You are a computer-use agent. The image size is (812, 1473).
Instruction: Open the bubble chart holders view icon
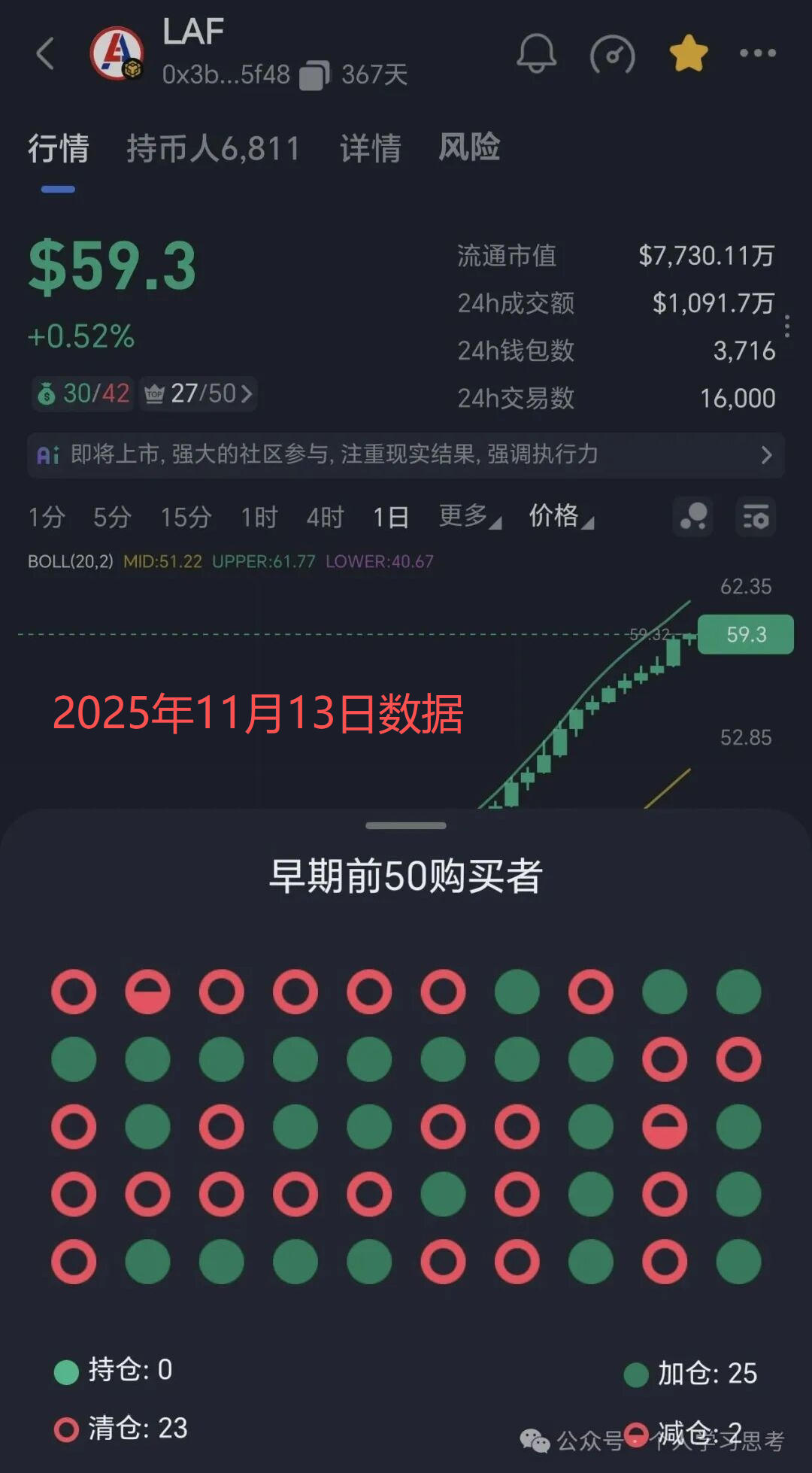(x=692, y=518)
